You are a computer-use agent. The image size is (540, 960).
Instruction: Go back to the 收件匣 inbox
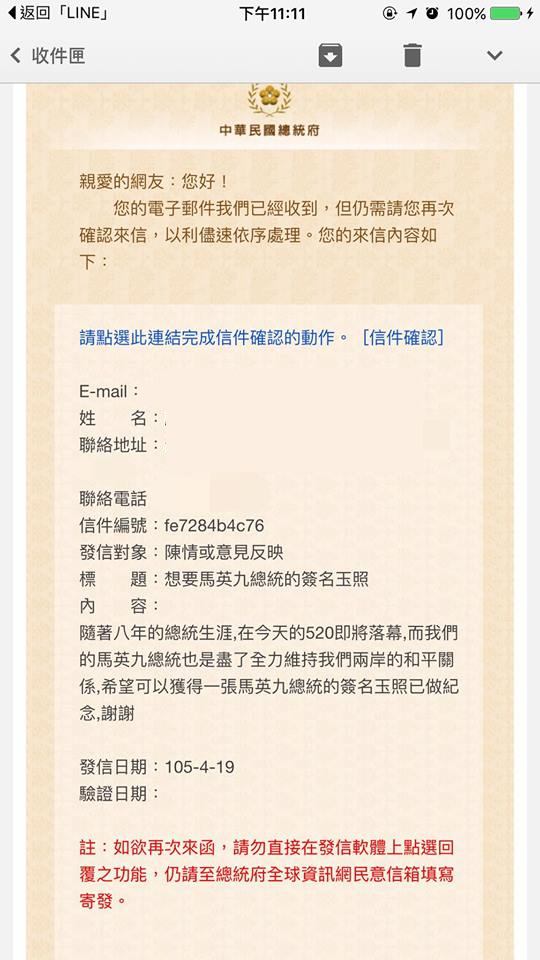48,56
